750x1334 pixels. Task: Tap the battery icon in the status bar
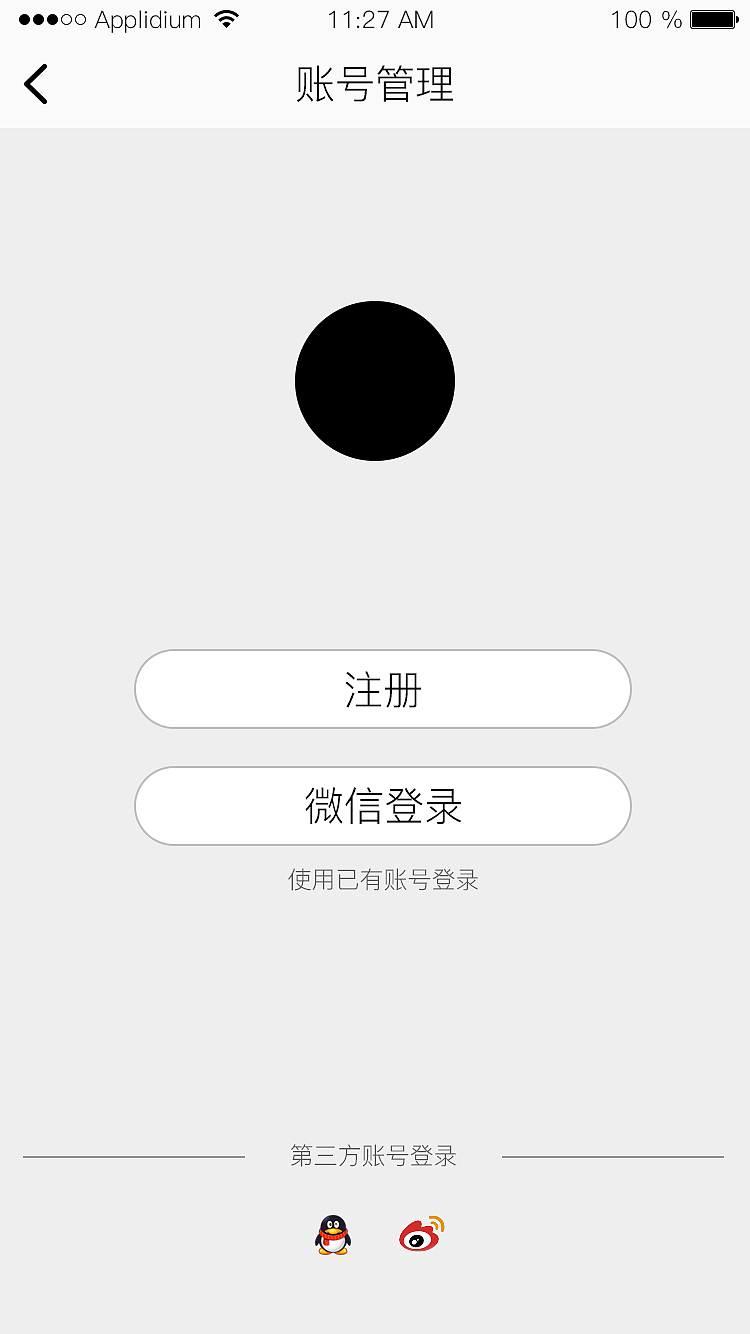point(712,17)
